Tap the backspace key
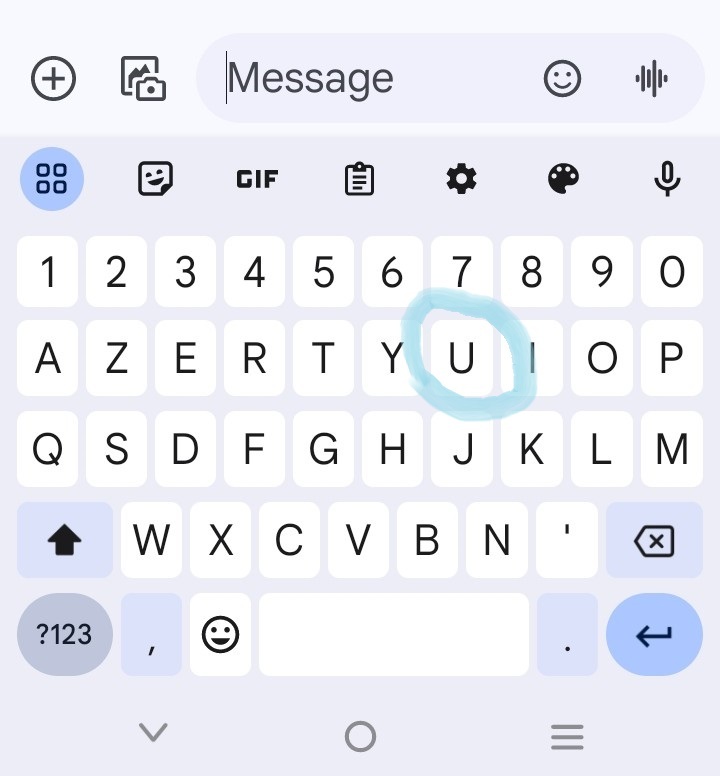This screenshot has width=720, height=776. 654,540
